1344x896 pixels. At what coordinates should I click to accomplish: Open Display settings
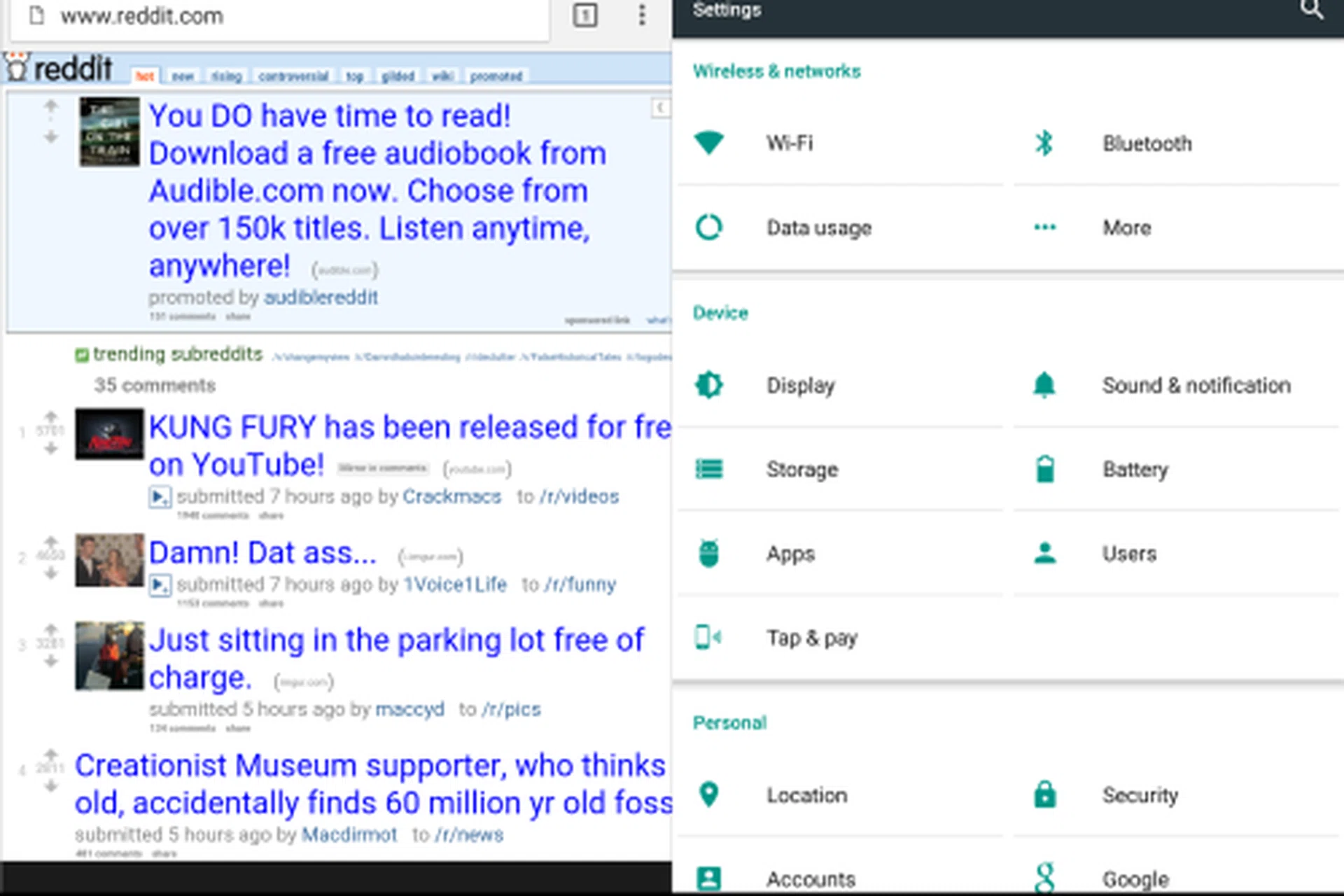[x=800, y=385]
